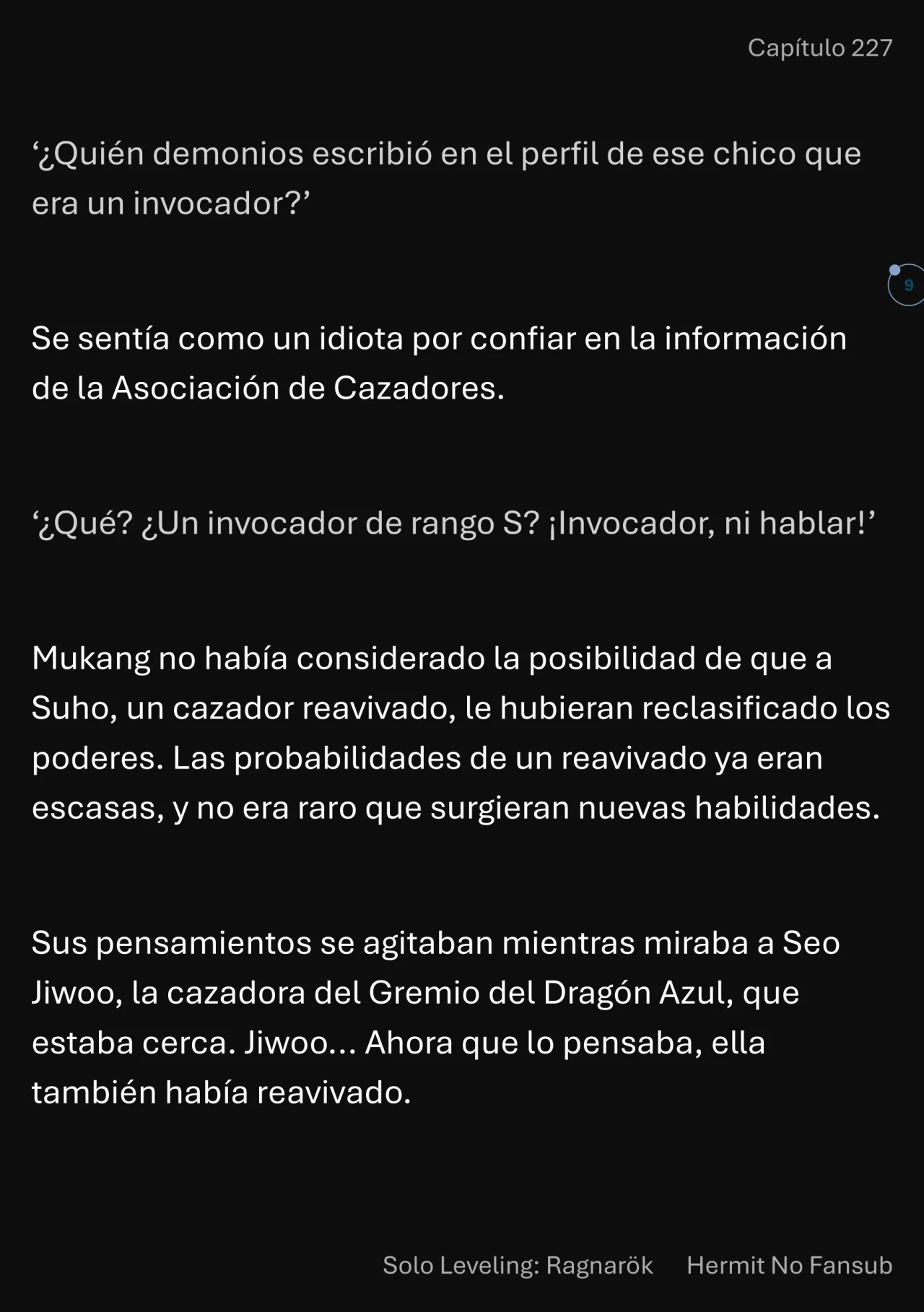Tap the floating bubble showing 9

click(x=908, y=285)
